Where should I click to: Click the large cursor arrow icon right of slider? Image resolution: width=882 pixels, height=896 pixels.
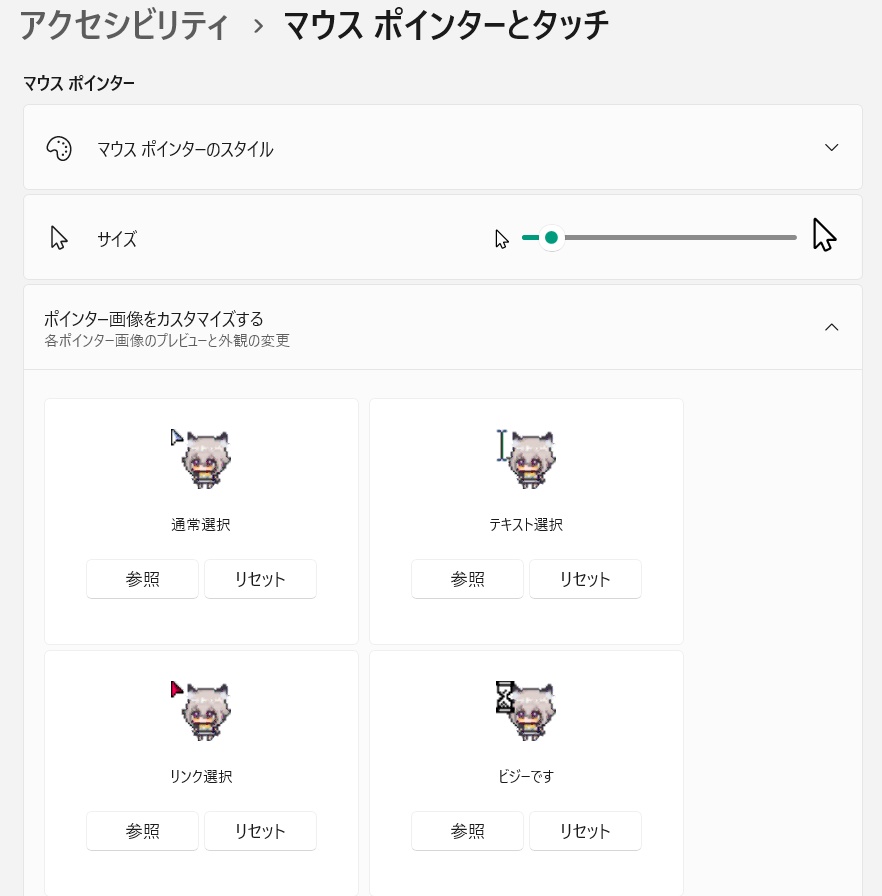point(823,236)
